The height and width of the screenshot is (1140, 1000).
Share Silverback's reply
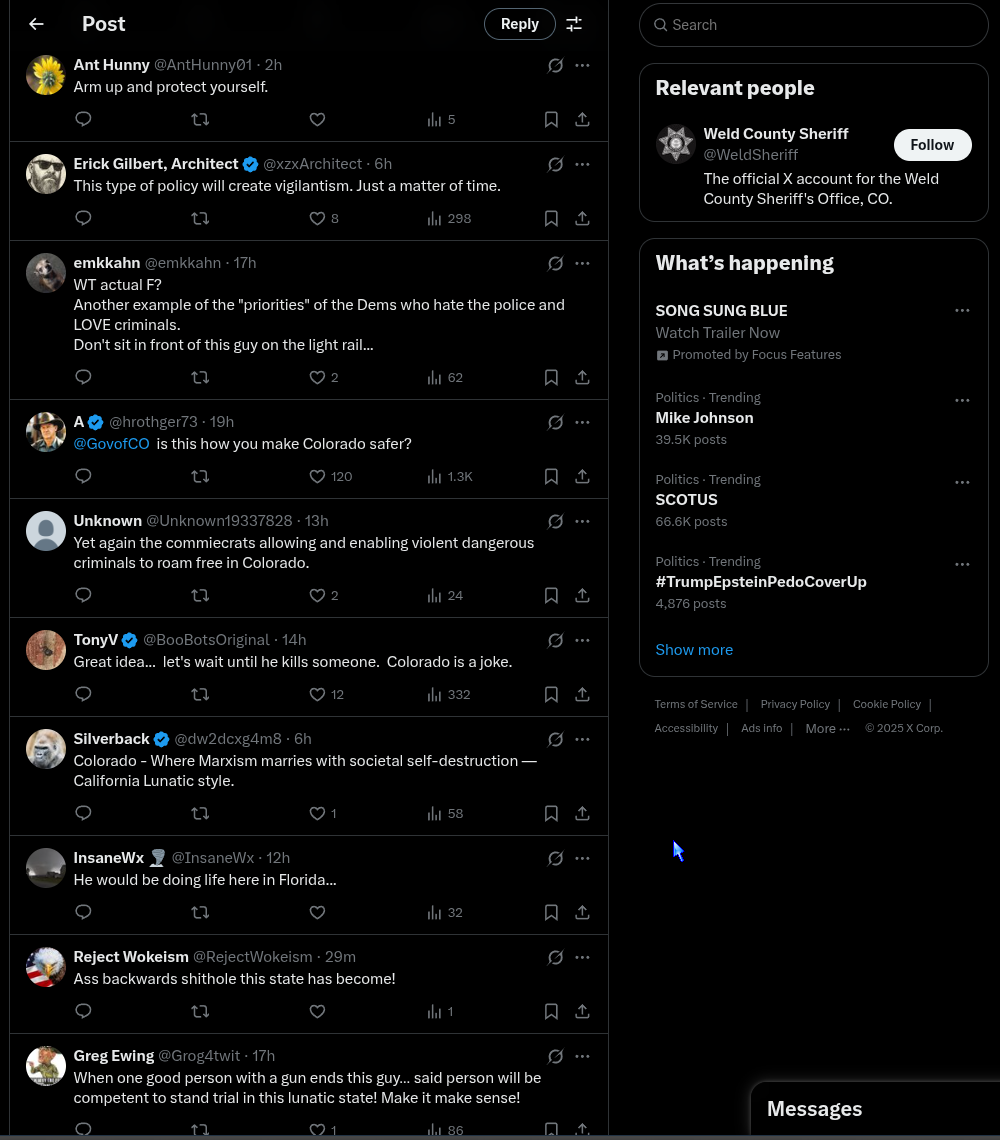[x=582, y=813]
